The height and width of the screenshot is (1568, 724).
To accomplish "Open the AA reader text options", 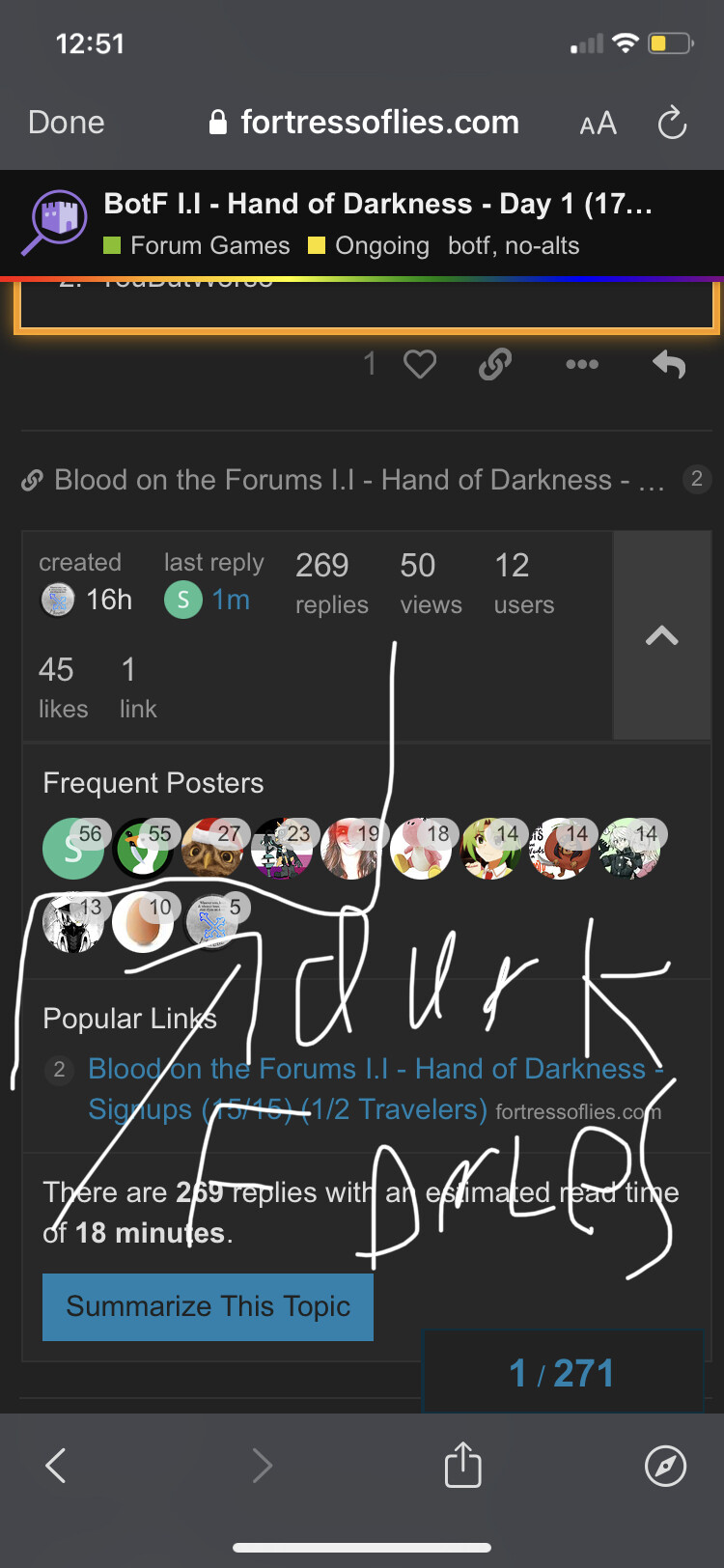I will click(598, 124).
